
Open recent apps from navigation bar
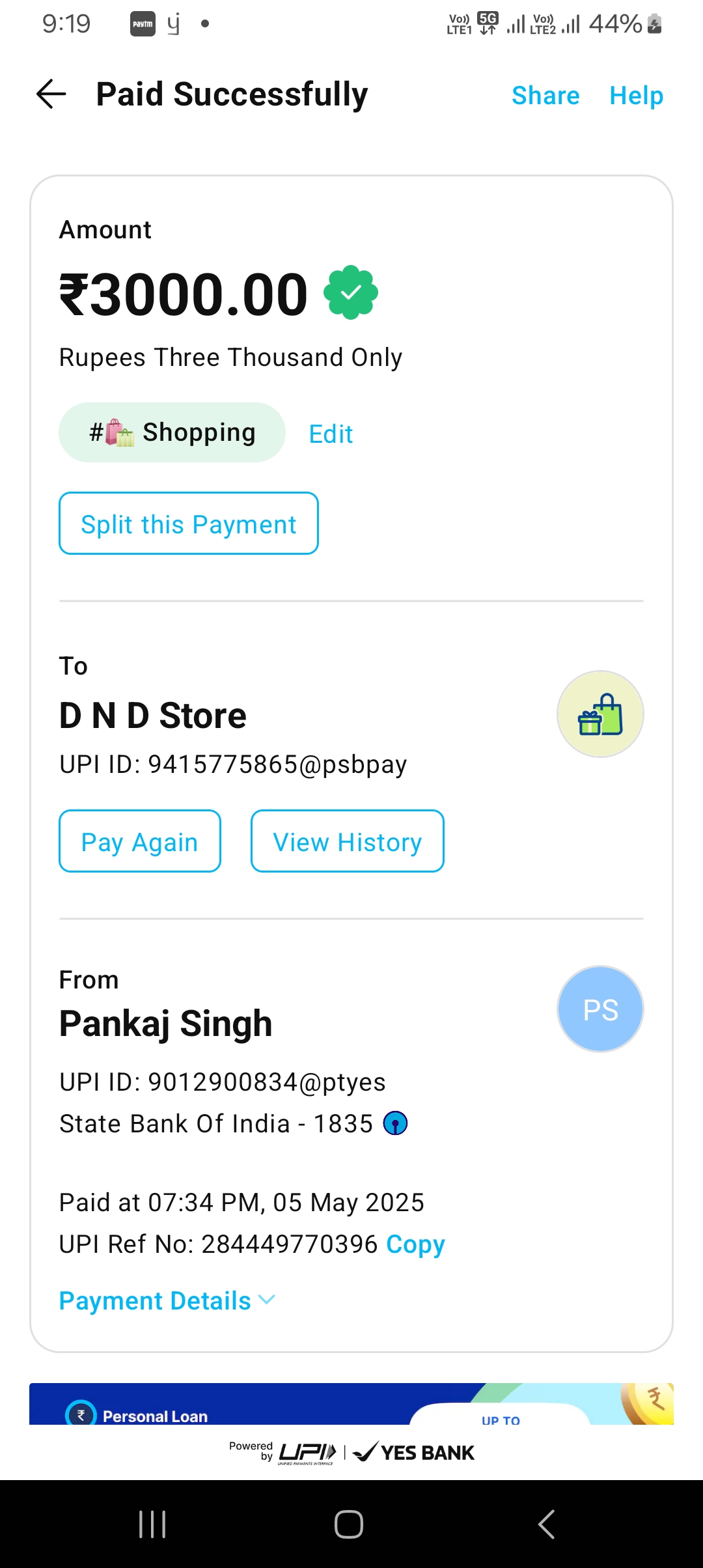153,1524
